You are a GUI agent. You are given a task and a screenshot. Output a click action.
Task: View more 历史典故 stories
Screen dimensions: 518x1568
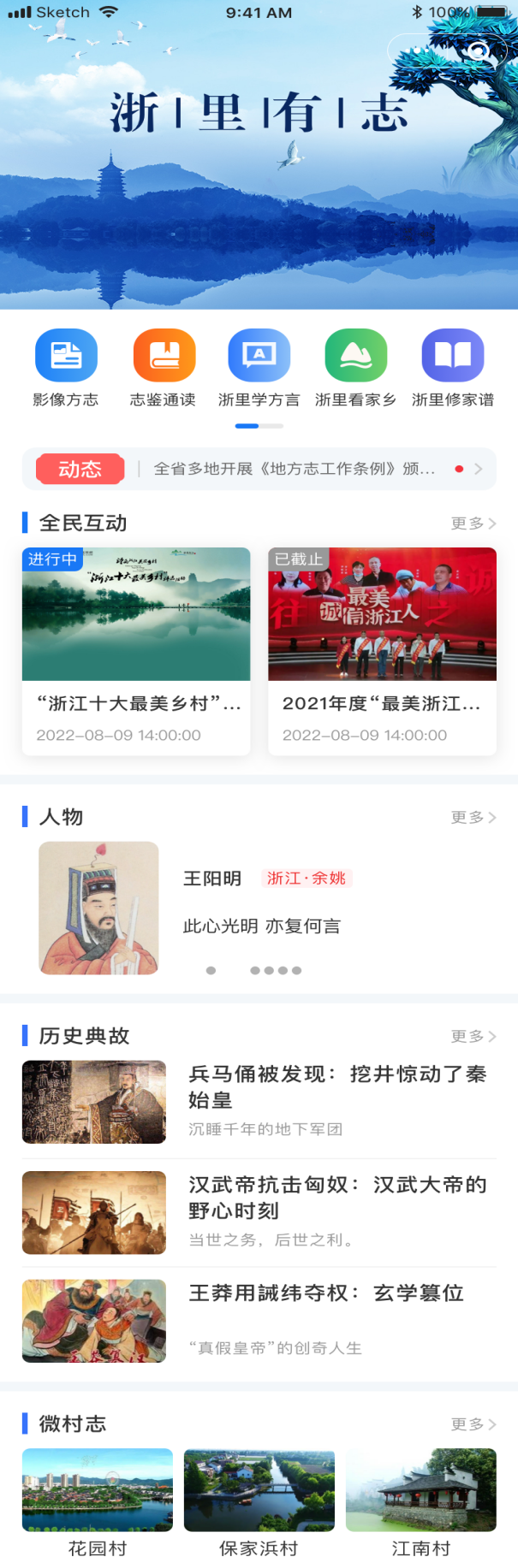pos(473,1036)
